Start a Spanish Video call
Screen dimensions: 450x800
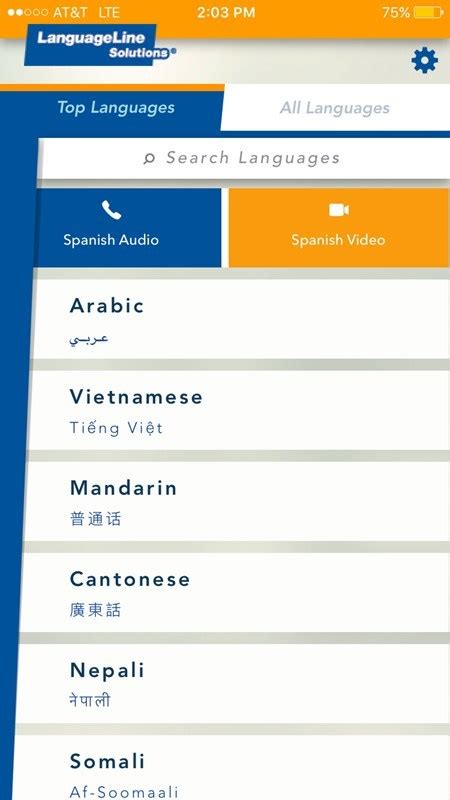point(339,228)
